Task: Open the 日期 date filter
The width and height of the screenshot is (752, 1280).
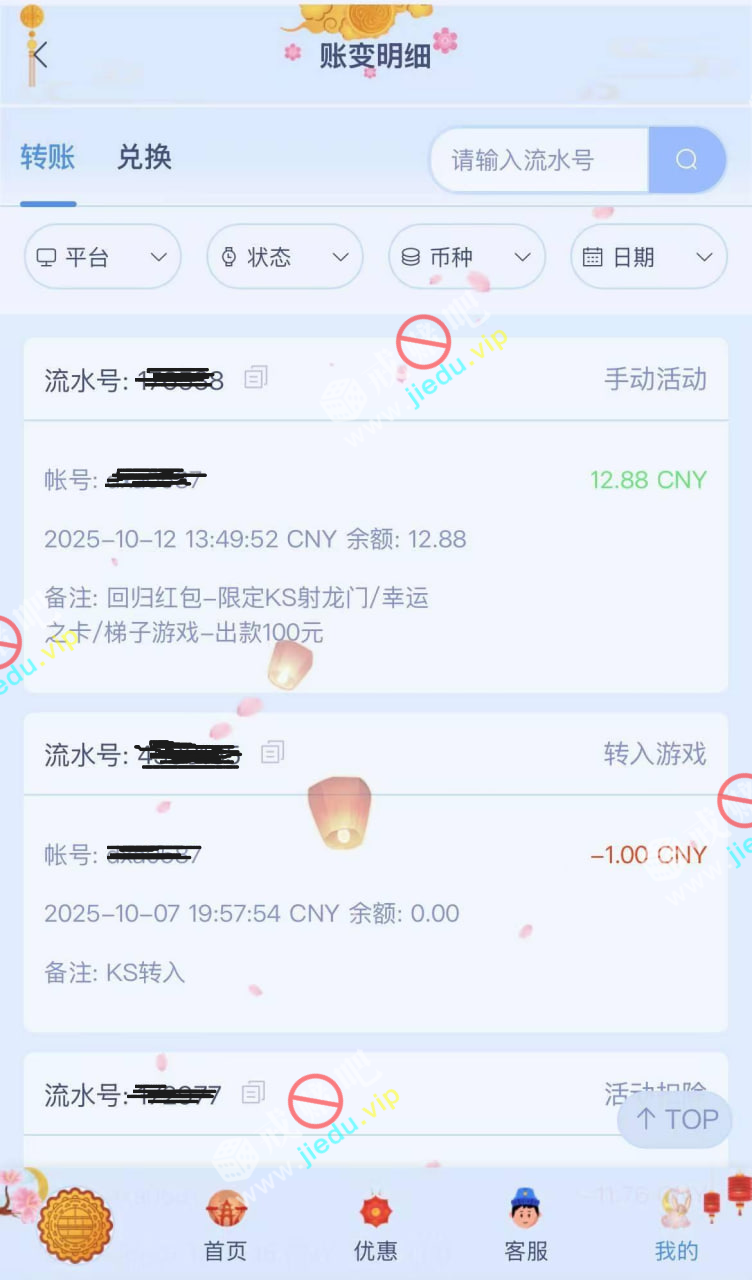Action: click(648, 257)
